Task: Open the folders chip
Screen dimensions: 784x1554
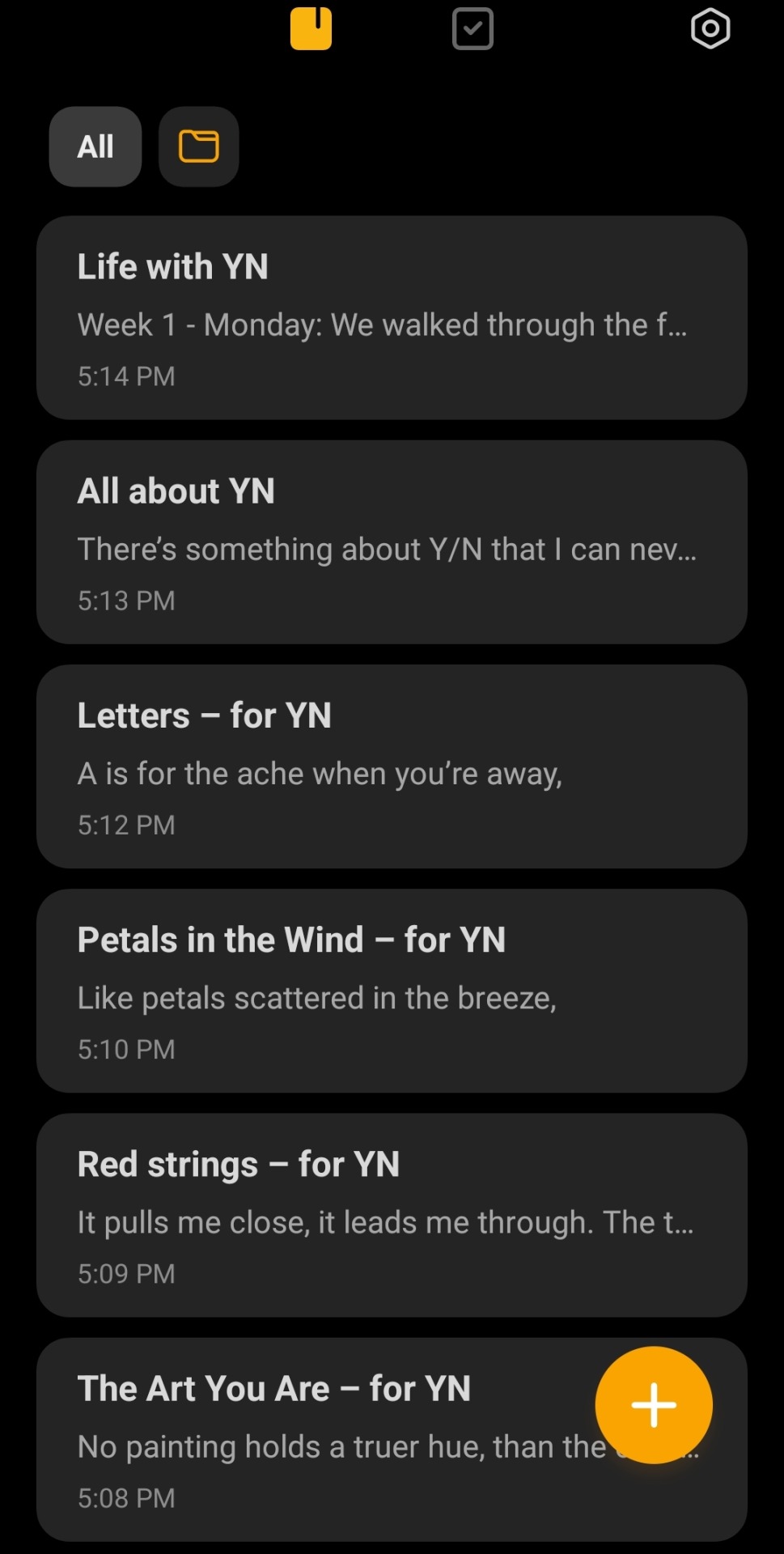Action: click(198, 146)
